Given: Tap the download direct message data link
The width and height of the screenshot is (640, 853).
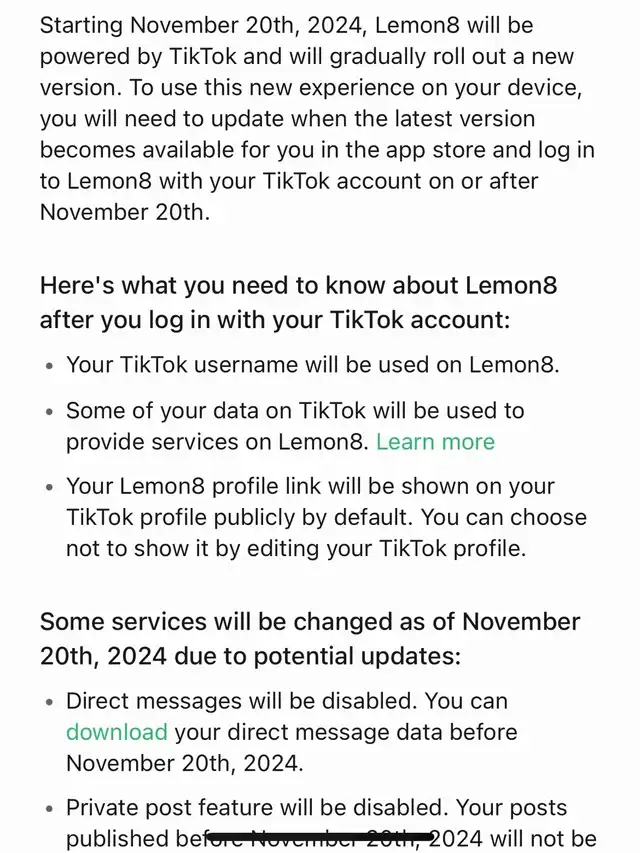Looking at the screenshot, I should (116, 732).
